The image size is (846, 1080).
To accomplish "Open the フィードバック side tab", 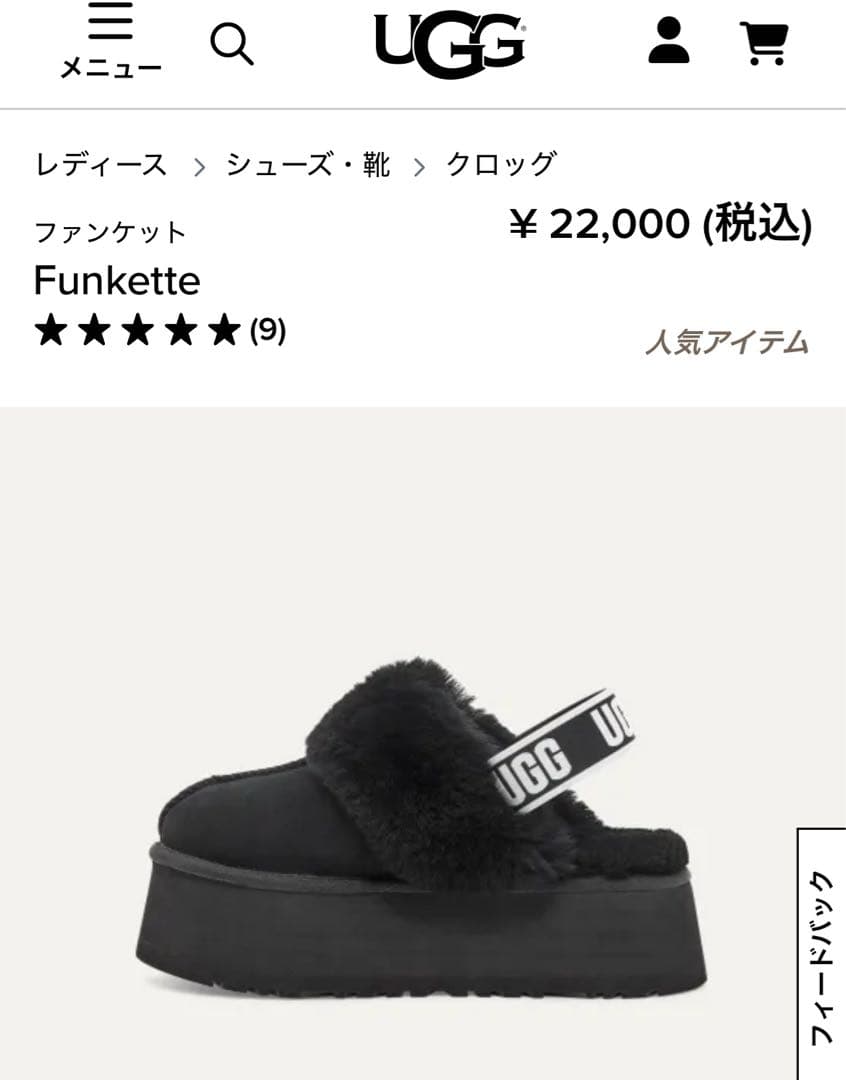I will 822,955.
